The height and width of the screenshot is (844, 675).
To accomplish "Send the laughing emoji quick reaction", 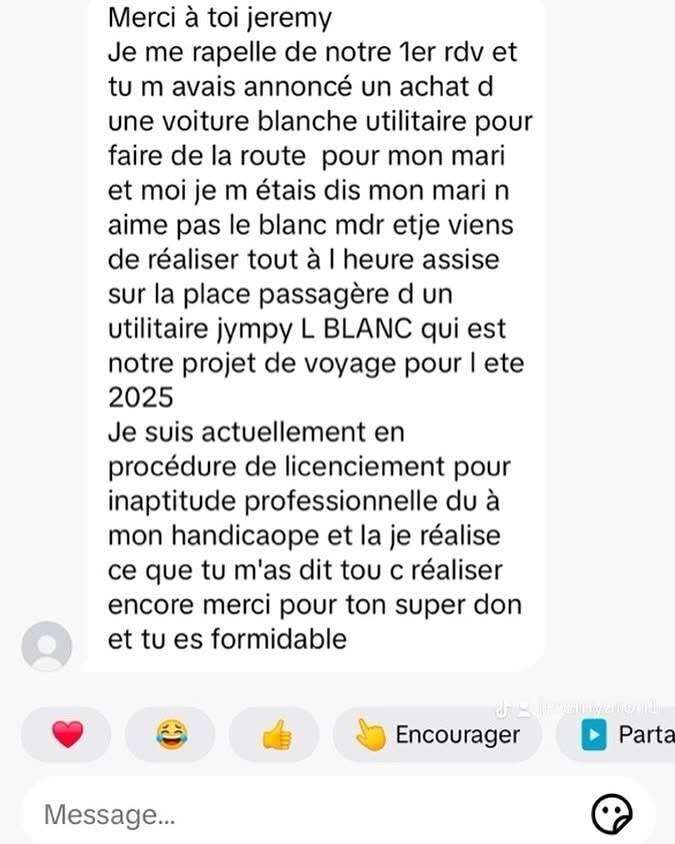I will coord(170,736).
